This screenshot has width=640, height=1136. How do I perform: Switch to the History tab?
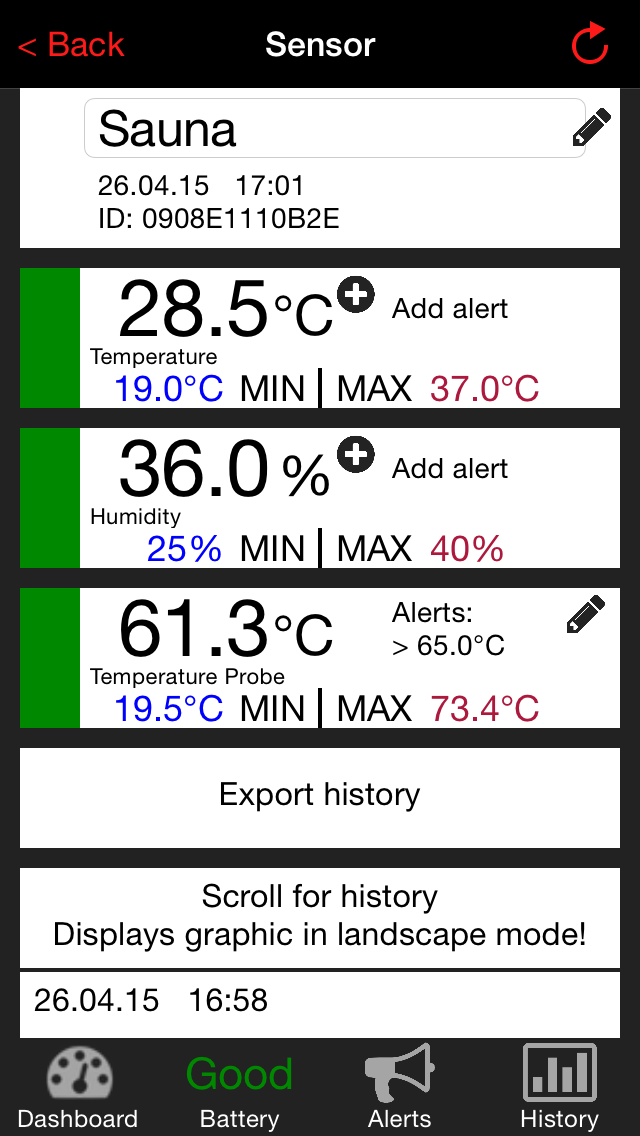[x=560, y=1087]
